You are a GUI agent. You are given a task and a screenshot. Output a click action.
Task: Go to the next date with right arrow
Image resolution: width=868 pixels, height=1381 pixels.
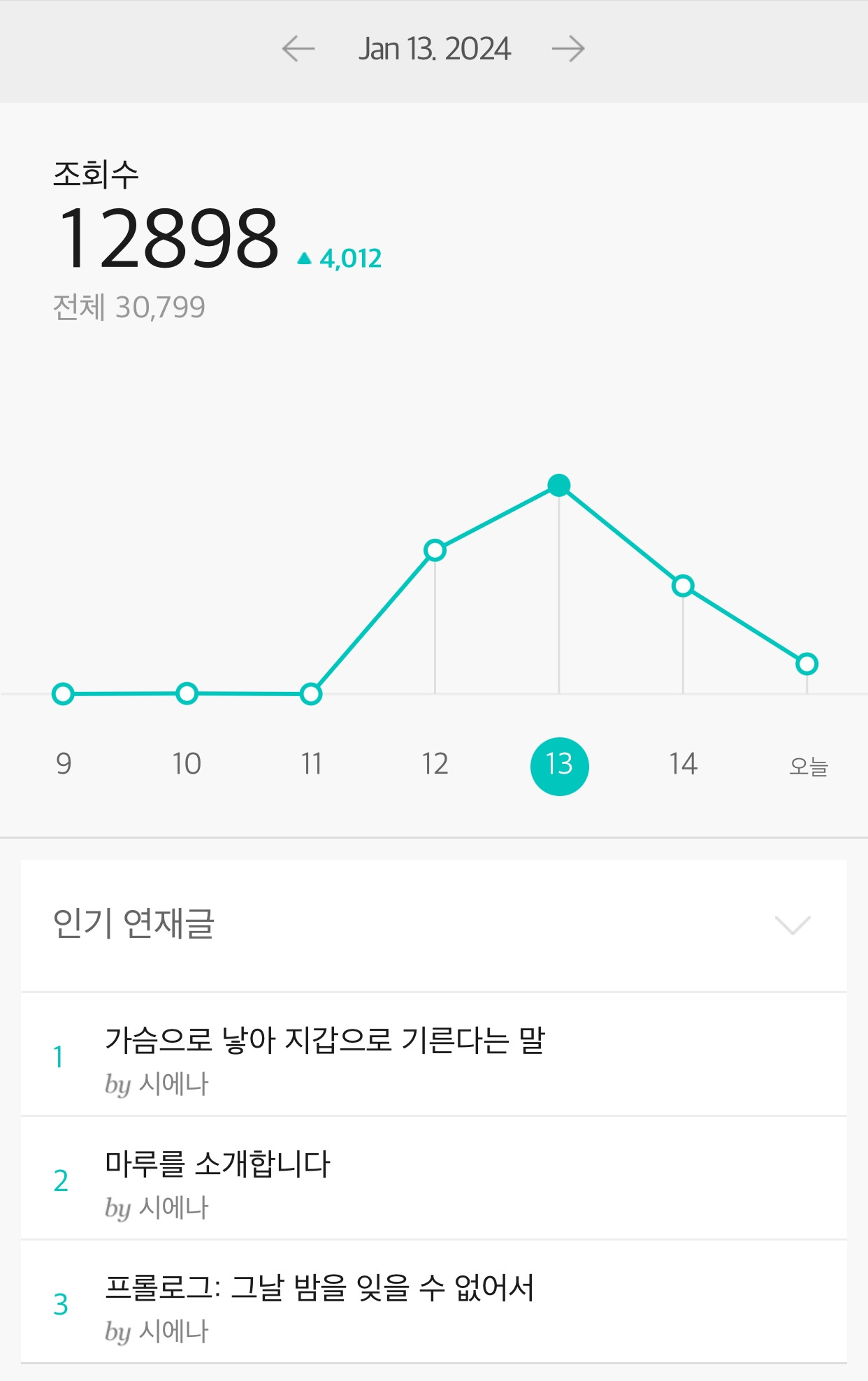tap(568, 49)
